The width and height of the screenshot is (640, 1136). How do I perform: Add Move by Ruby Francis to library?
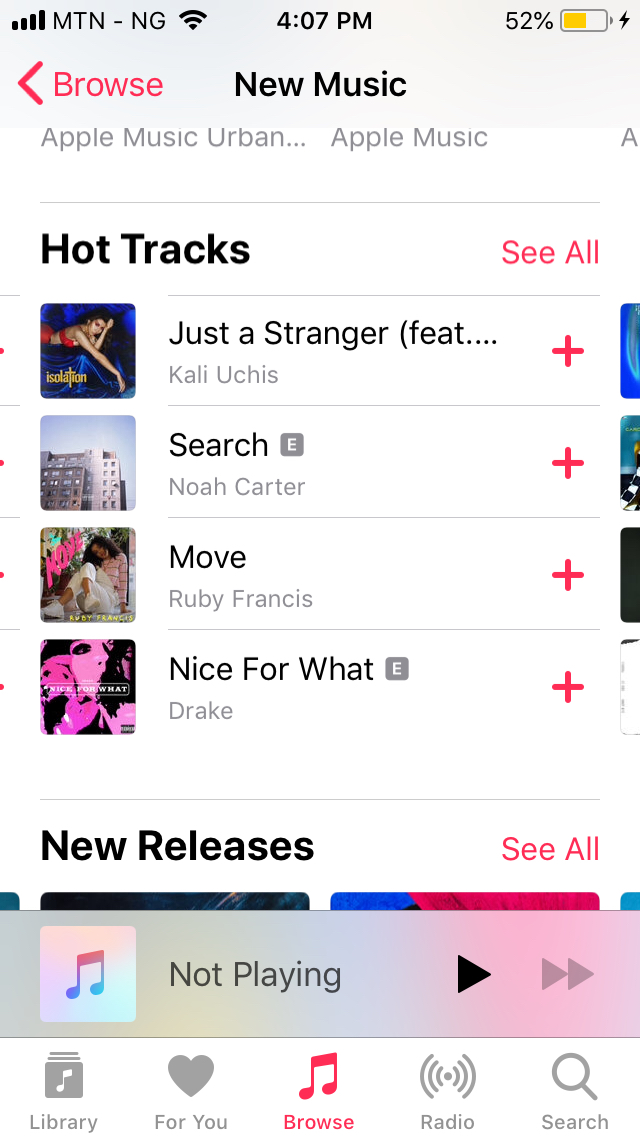click(567, 575)
